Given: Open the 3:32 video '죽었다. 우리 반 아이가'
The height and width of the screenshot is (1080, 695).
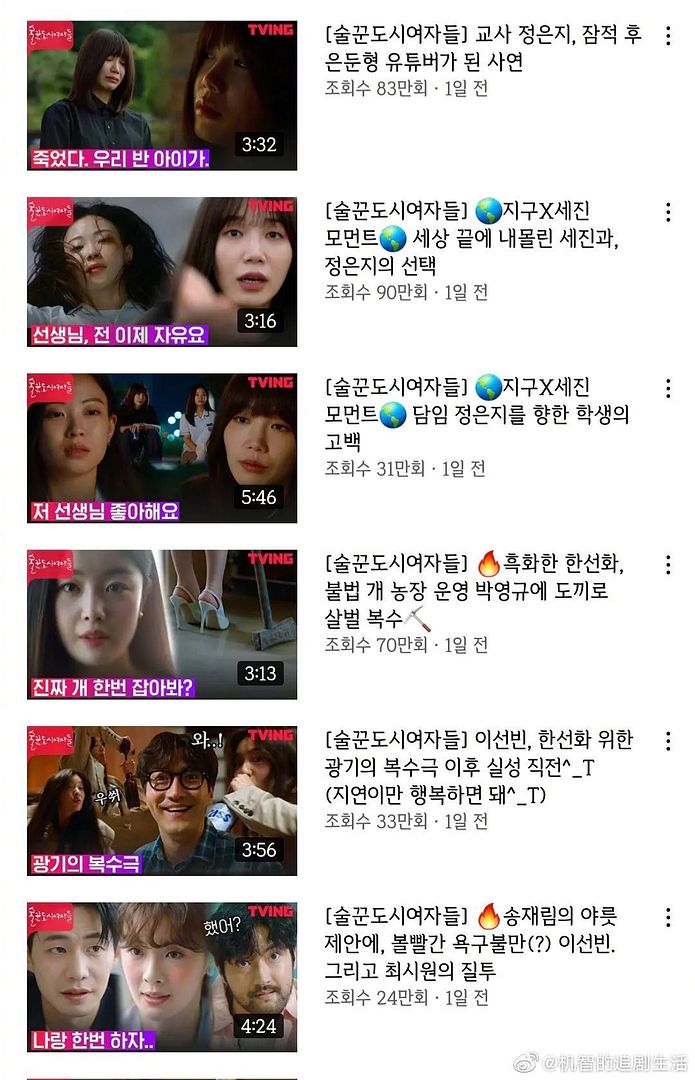Looking at the screenshot, I should tap(162, 95).
